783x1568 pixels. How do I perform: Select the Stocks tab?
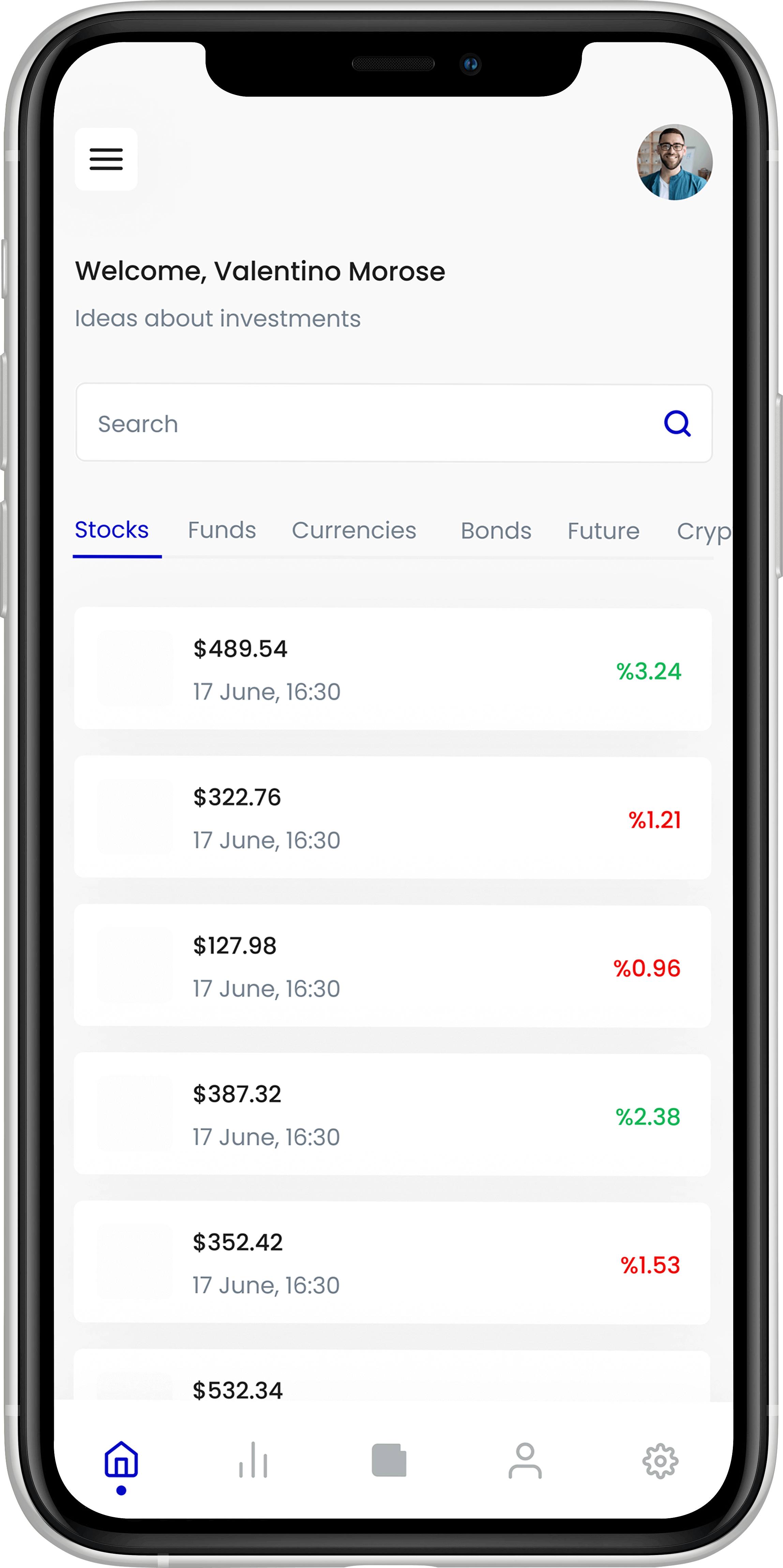[112, 530]
